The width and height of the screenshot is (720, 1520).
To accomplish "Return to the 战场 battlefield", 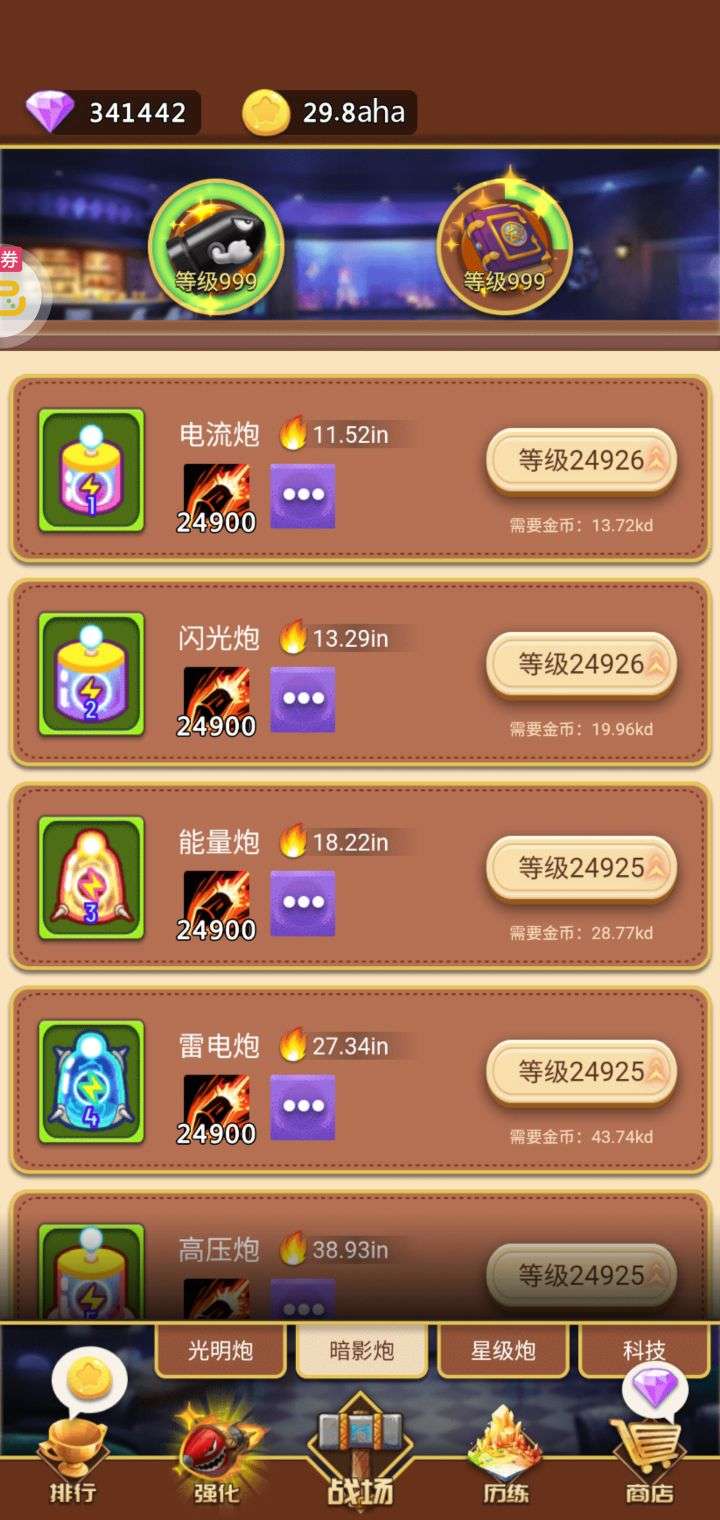I will tap(360, 1460).
